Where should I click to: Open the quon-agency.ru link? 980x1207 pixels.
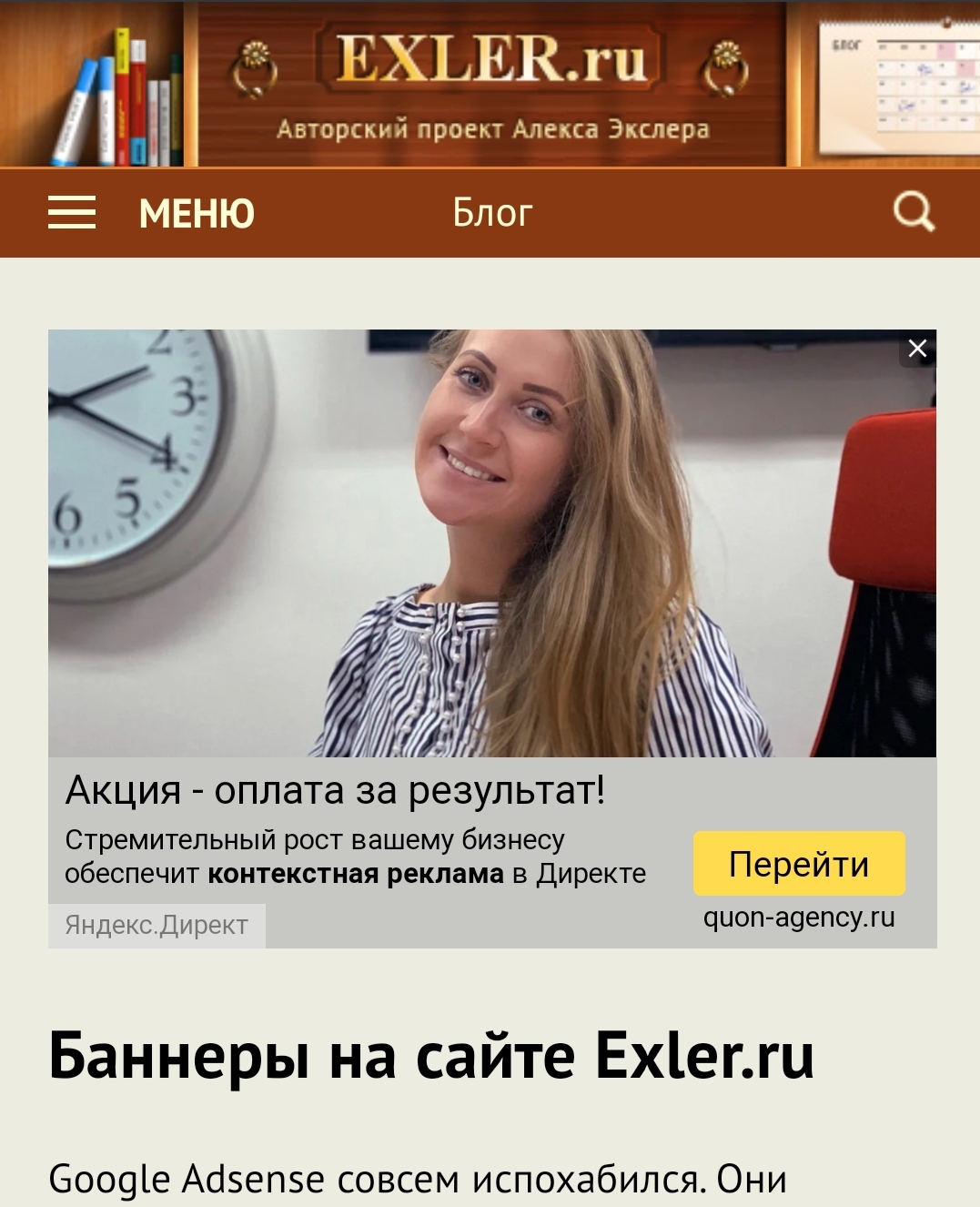pyautogui.click(x=799, y=918)
